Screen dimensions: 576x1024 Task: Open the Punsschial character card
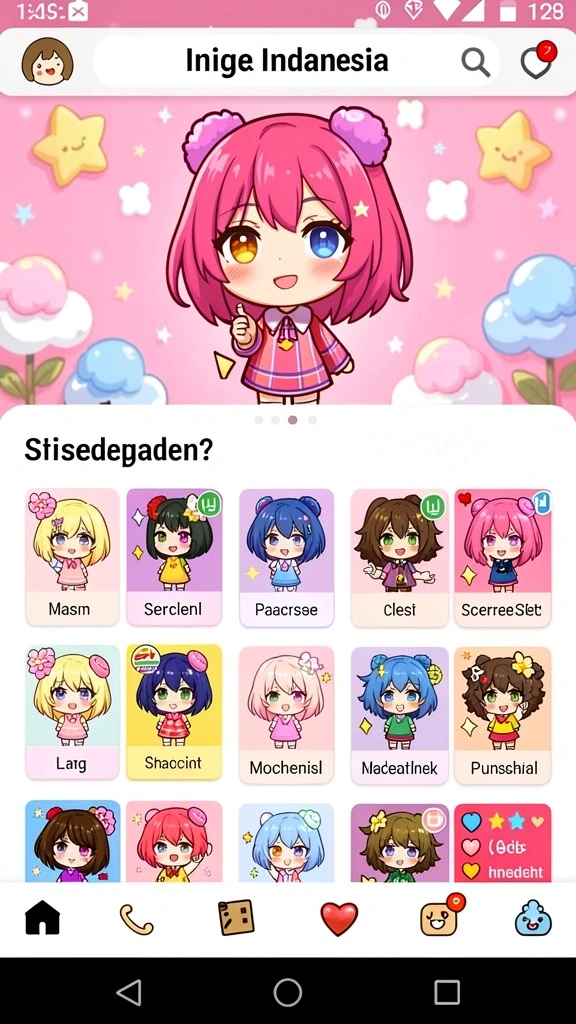(x=502, y=715)
